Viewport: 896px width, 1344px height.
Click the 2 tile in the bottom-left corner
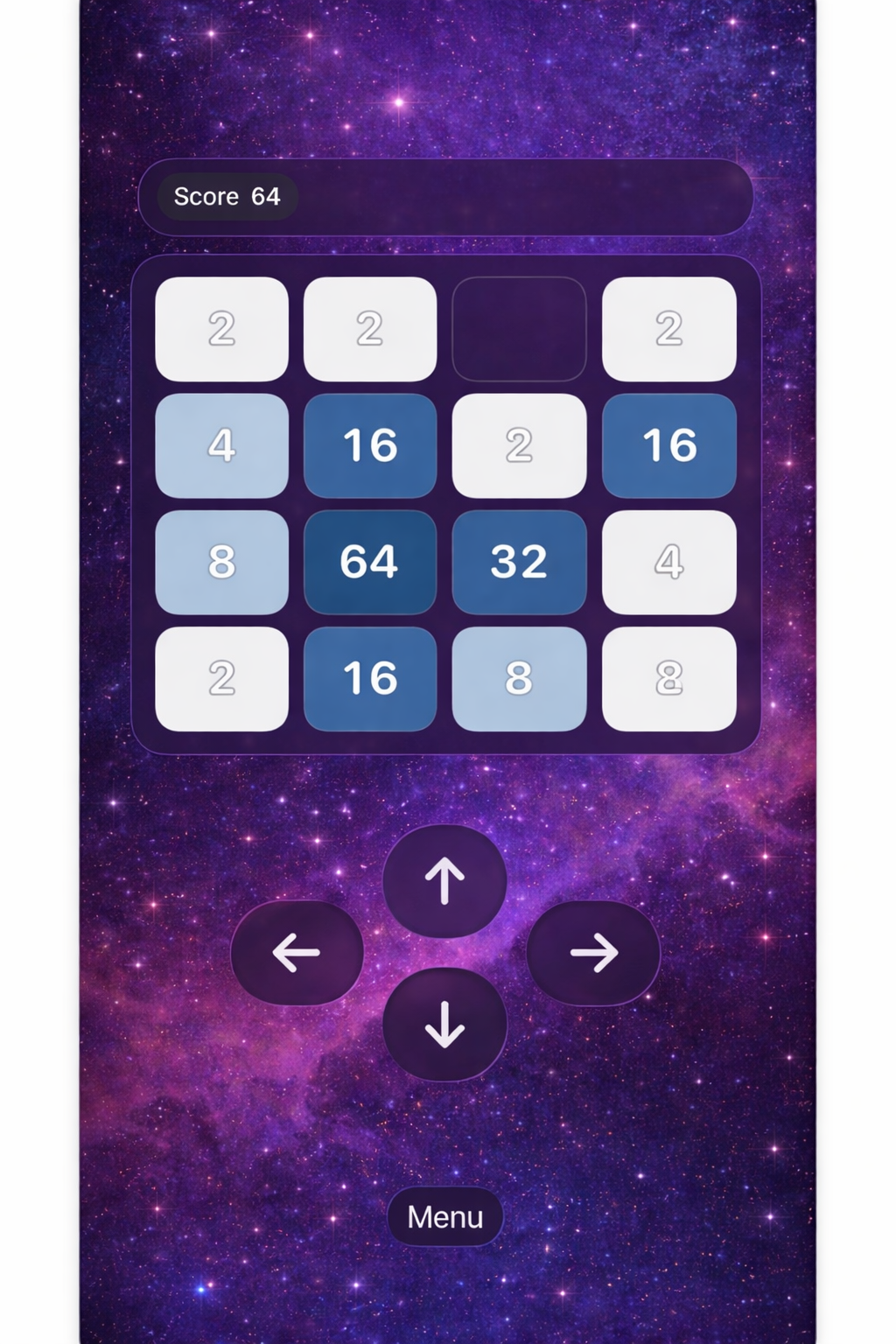(222, 678)
